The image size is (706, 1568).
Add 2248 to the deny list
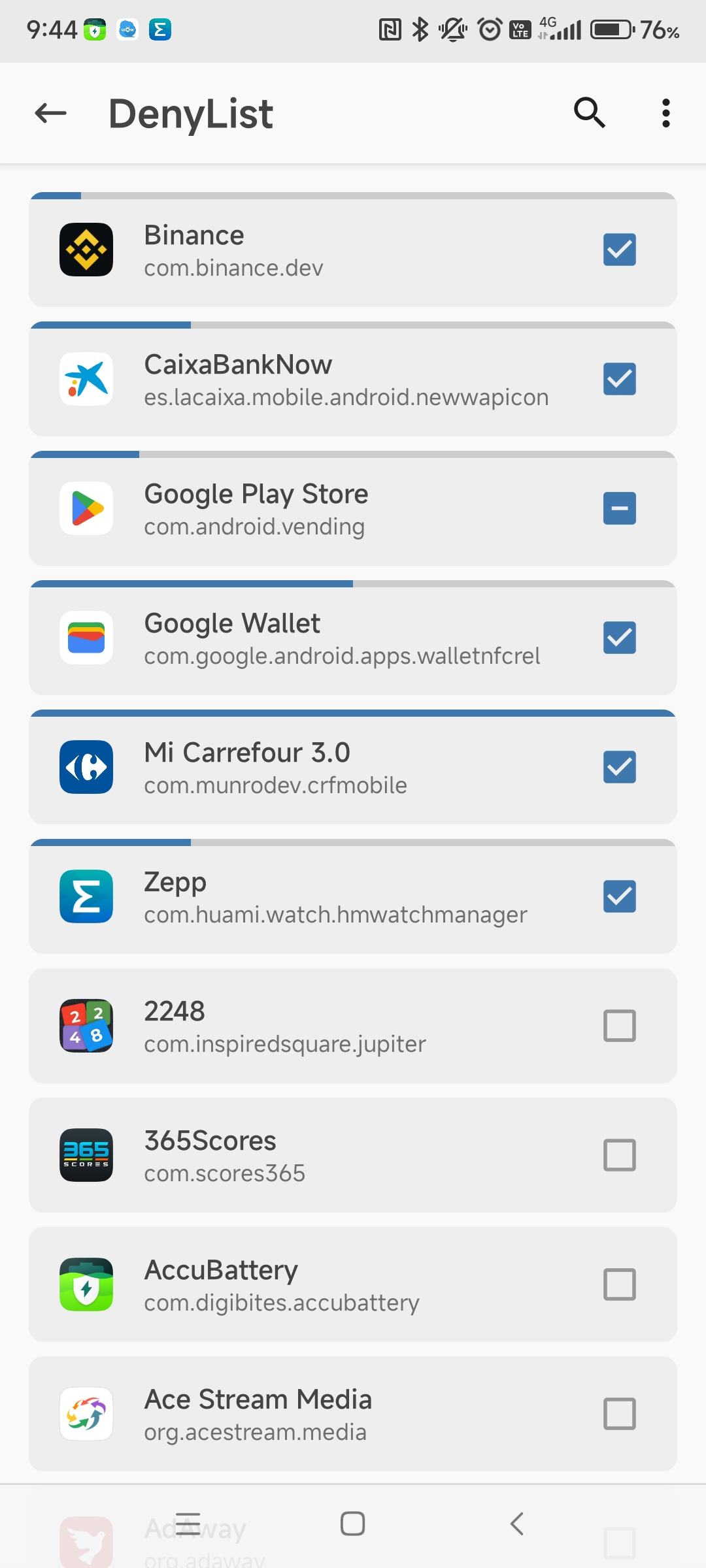point(619,1026)
